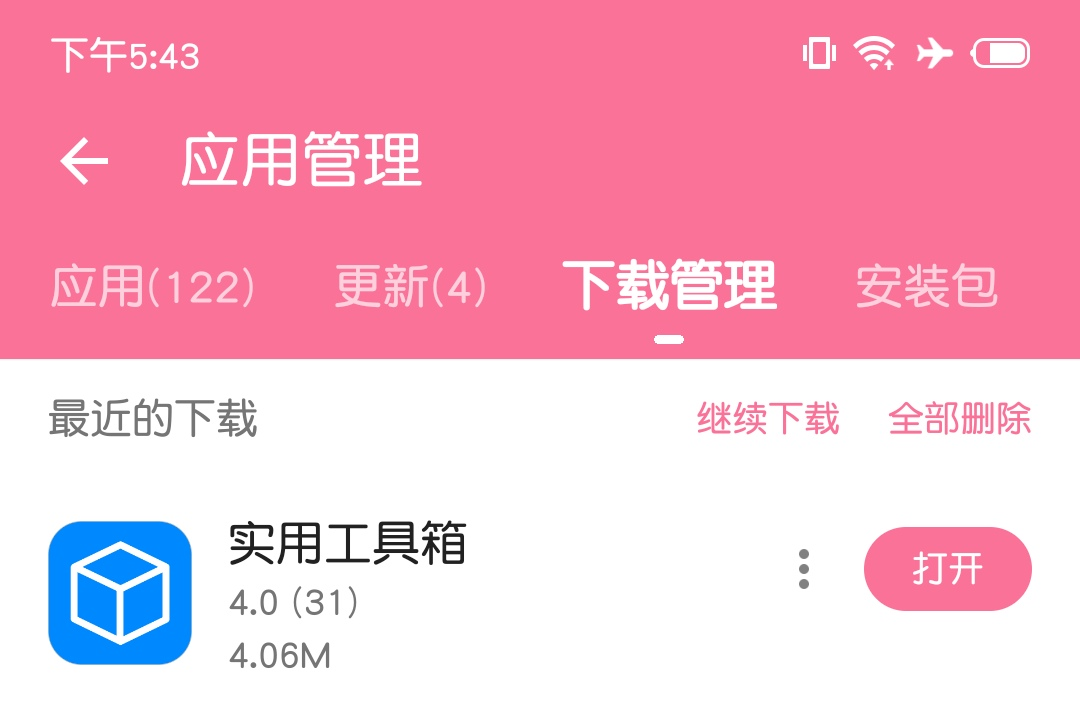Open the 安装包 tab

pyautogui.click(x=926, y=287)
